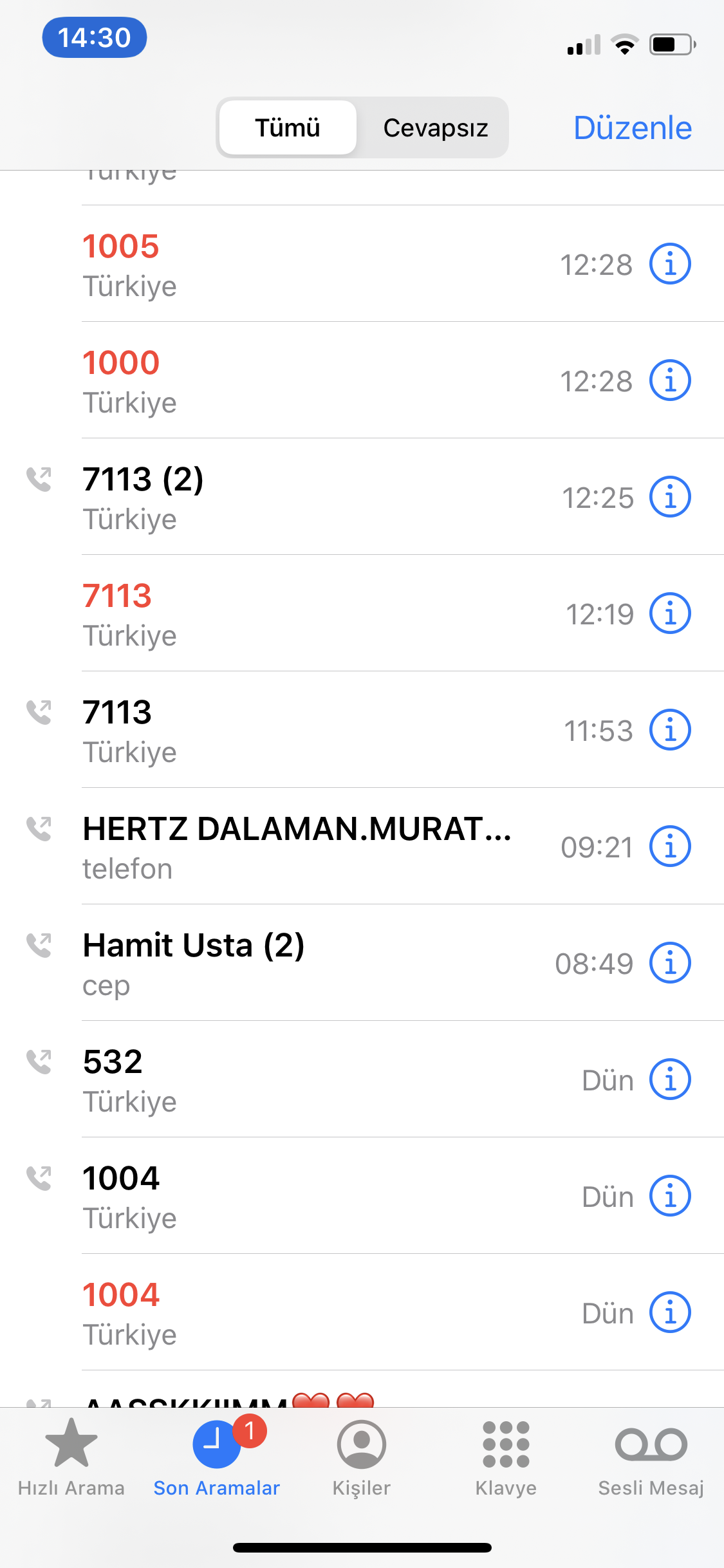Show details for missed call from 1000
724x1568 pixels.
coord(670,380)
